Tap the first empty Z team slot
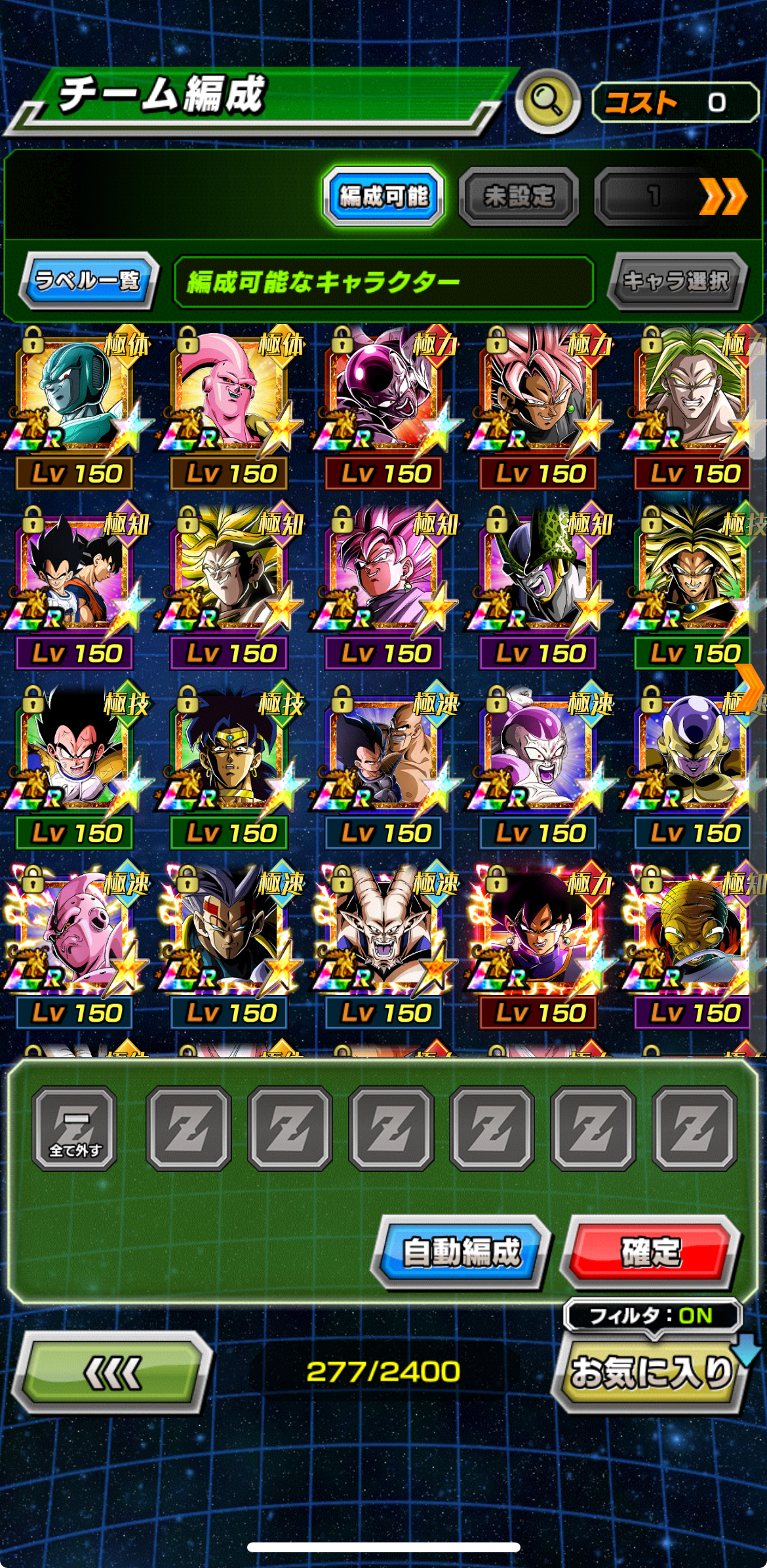This screenshot has width=767, height=1568. [189, 1128]
